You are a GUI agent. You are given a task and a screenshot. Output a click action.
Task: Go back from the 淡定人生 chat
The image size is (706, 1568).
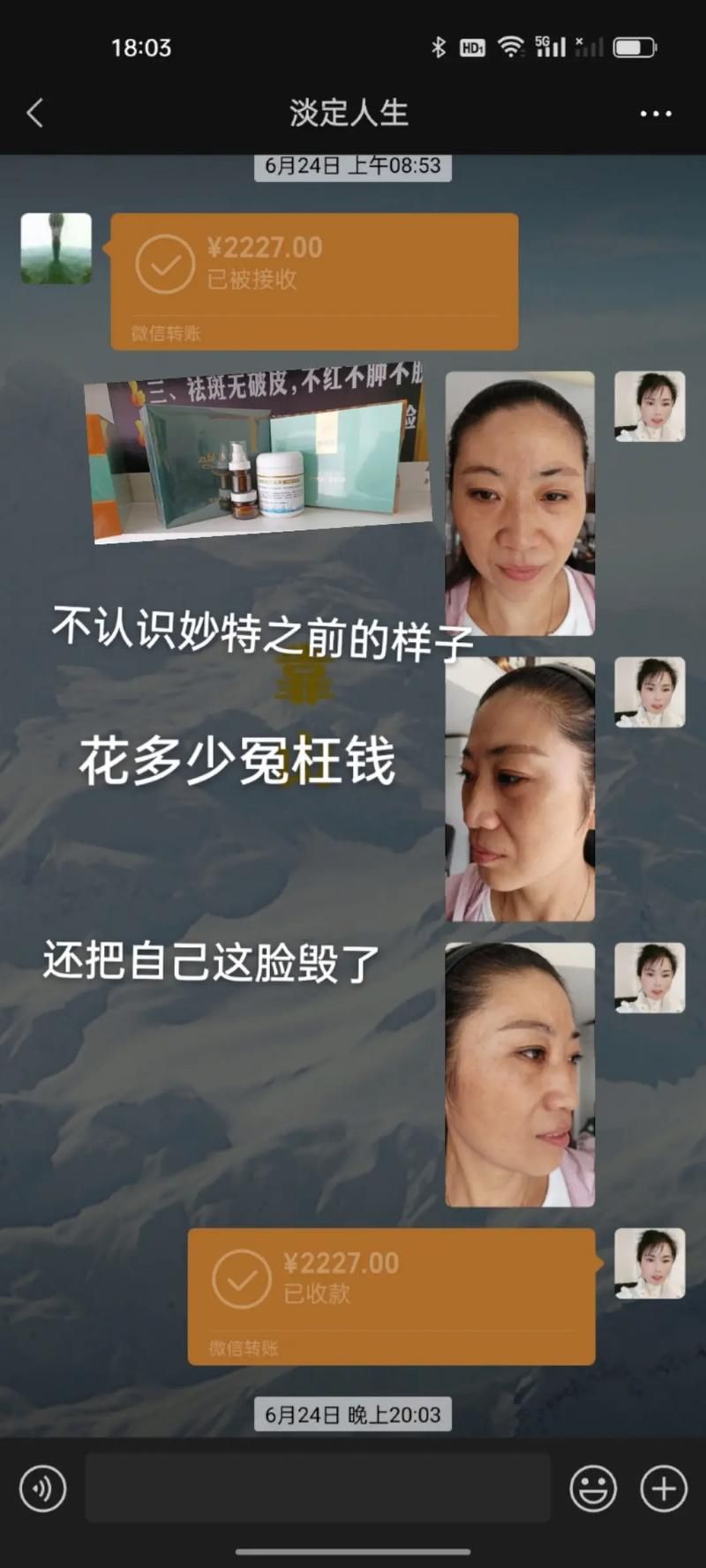pyautogui.click(x=35, y=113)
